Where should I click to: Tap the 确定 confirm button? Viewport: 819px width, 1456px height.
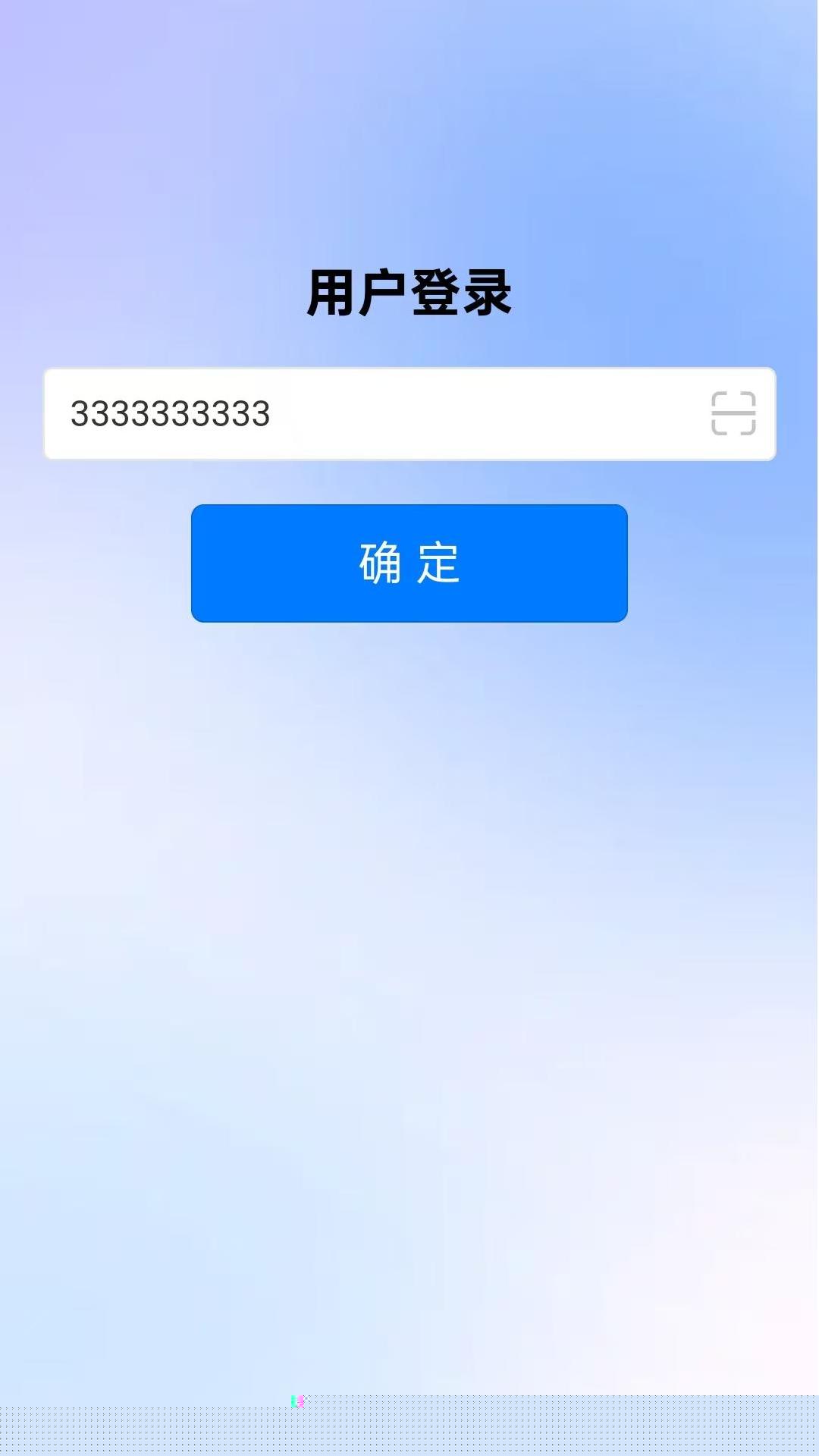(409, 563)
